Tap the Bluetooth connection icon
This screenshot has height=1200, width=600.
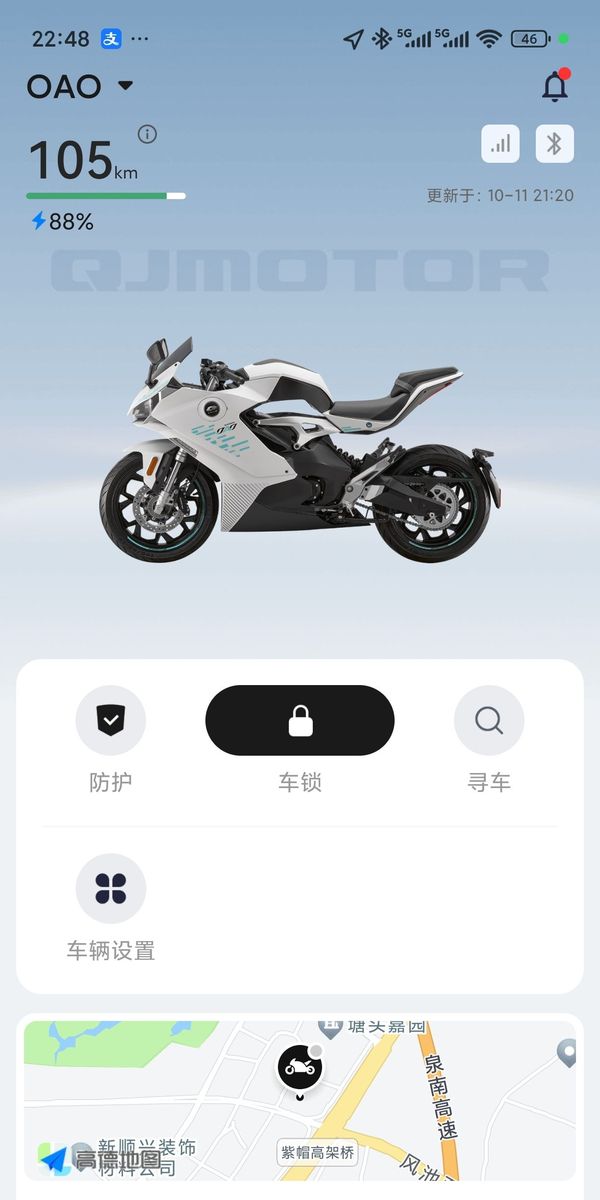pos(554,144)
